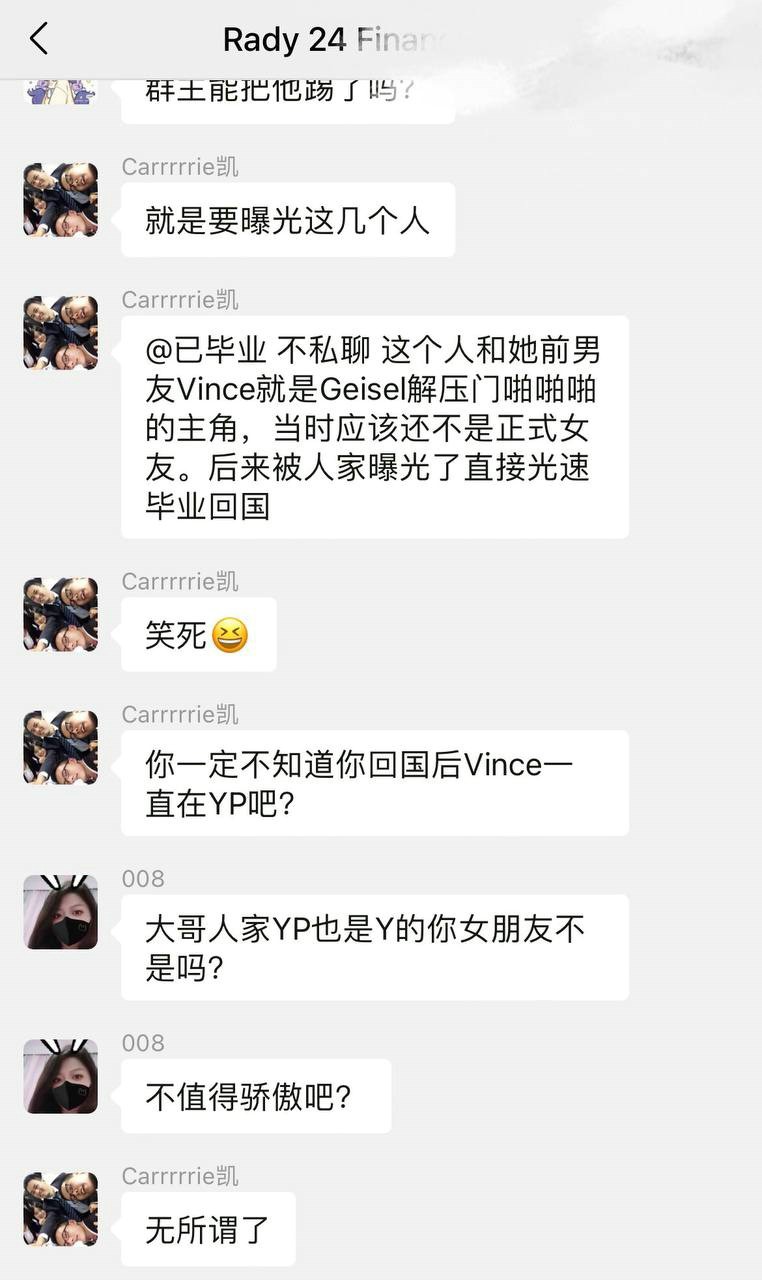Go back using the top-left arrow
Viewport: 762px width, 1280px height.
click(x=39, y=40)
